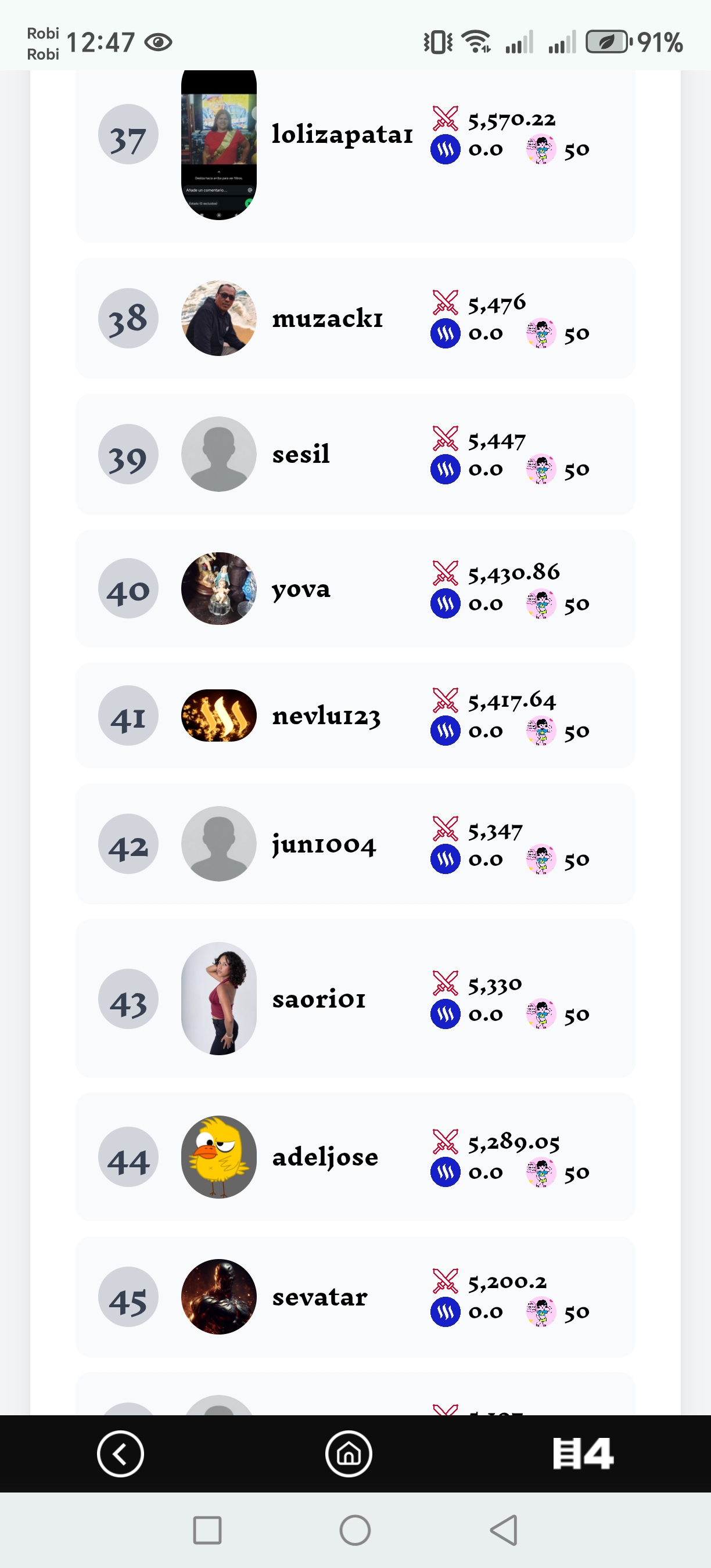The height and width of the screenshot is (1568, 711).
Task: Tap the tabs counter icon showing 4
Action: point(583,1454)
